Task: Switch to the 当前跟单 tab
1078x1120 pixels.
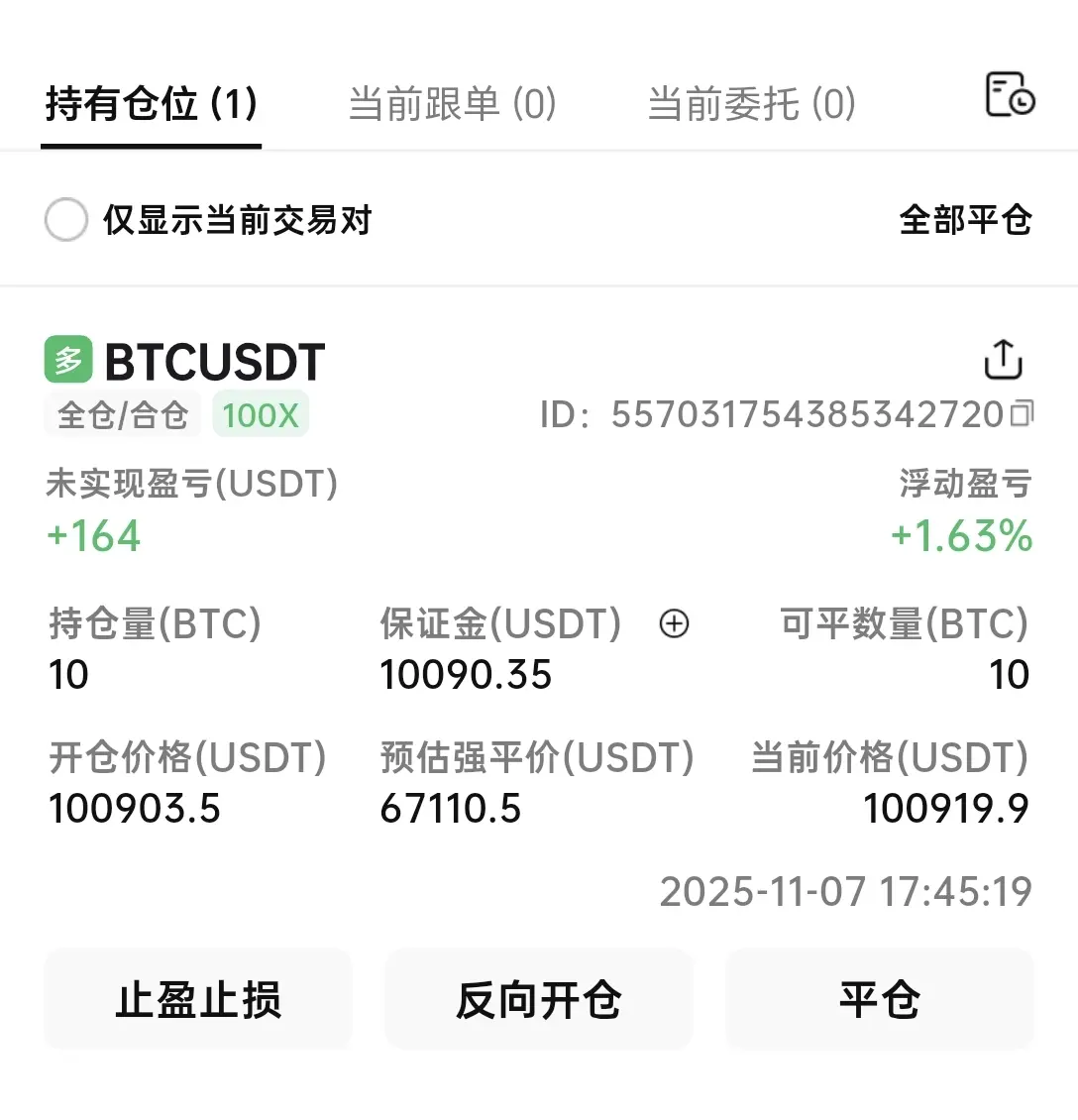Action: (452, 103)
